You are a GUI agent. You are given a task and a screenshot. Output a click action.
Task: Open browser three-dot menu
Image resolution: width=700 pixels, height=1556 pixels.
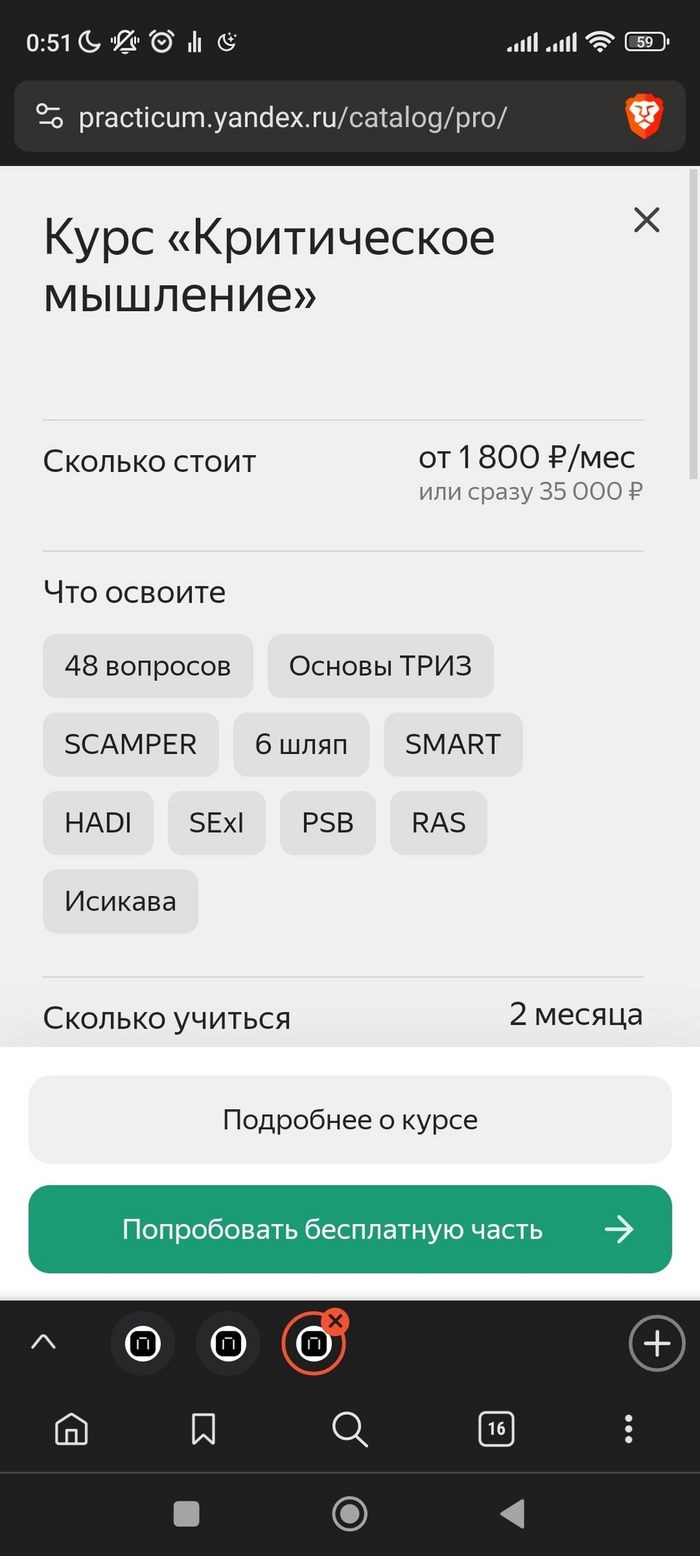click(629, 1429)
